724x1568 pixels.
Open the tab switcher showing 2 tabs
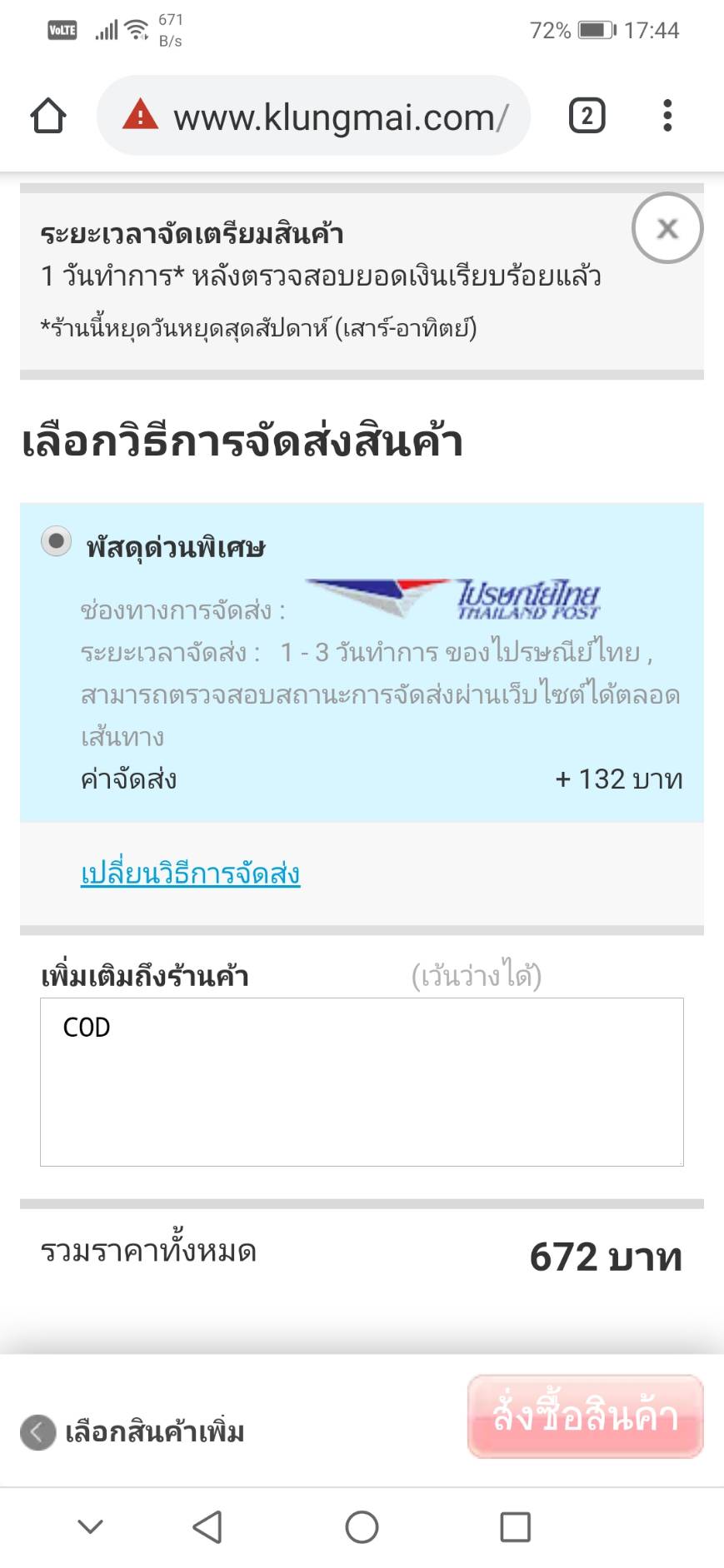pyautogui.click(x=587, y=116)
